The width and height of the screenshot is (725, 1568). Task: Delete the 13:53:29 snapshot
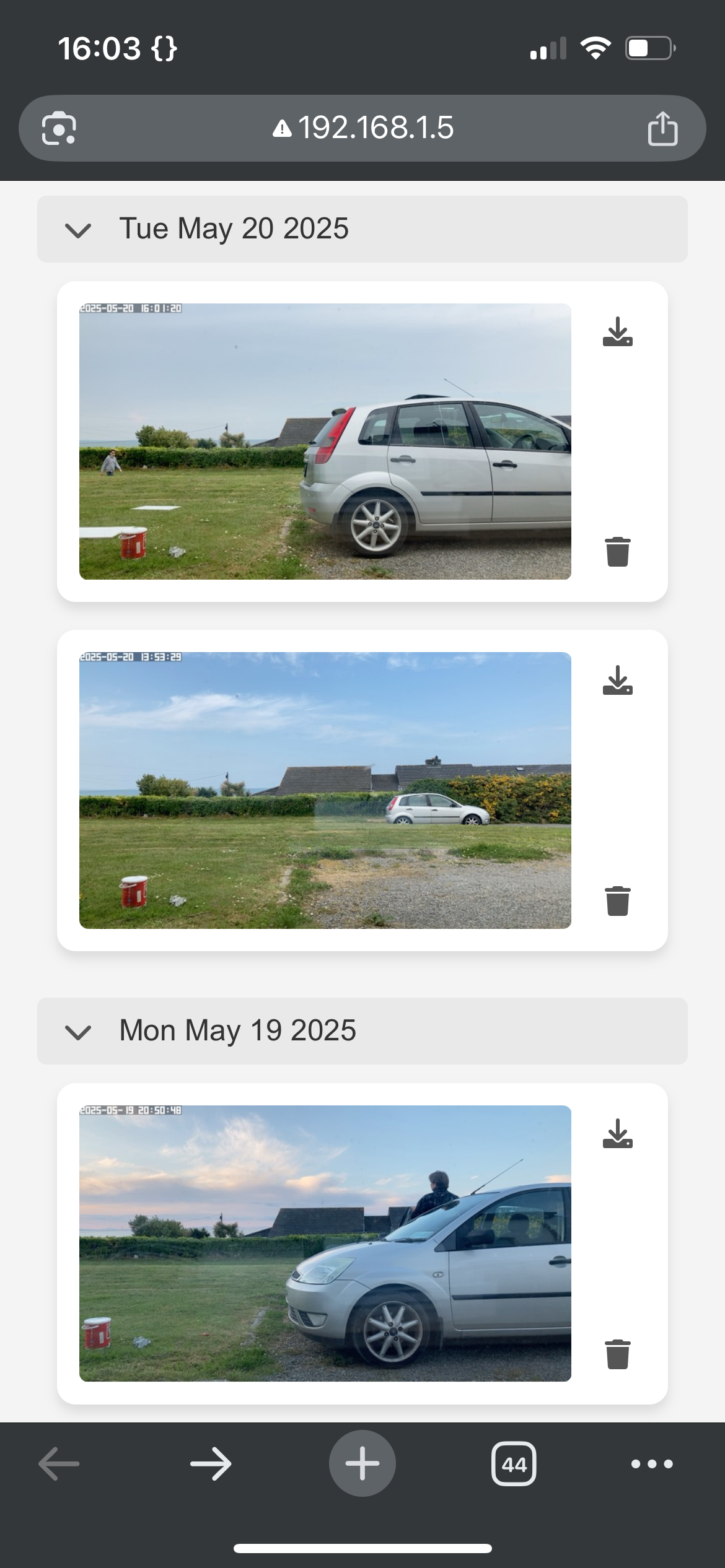coord(617,900)
